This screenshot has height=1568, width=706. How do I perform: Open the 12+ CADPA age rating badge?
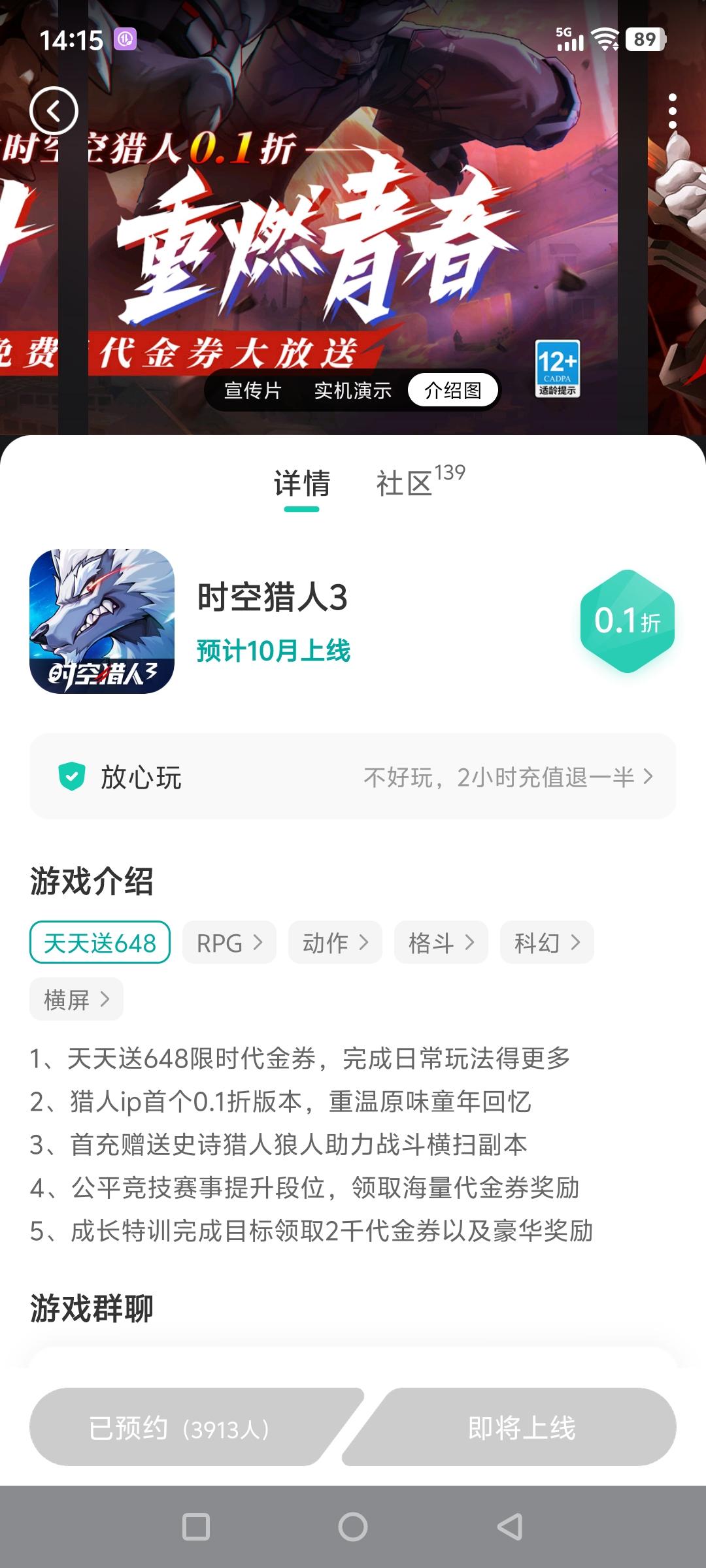(x=557, y=368)
